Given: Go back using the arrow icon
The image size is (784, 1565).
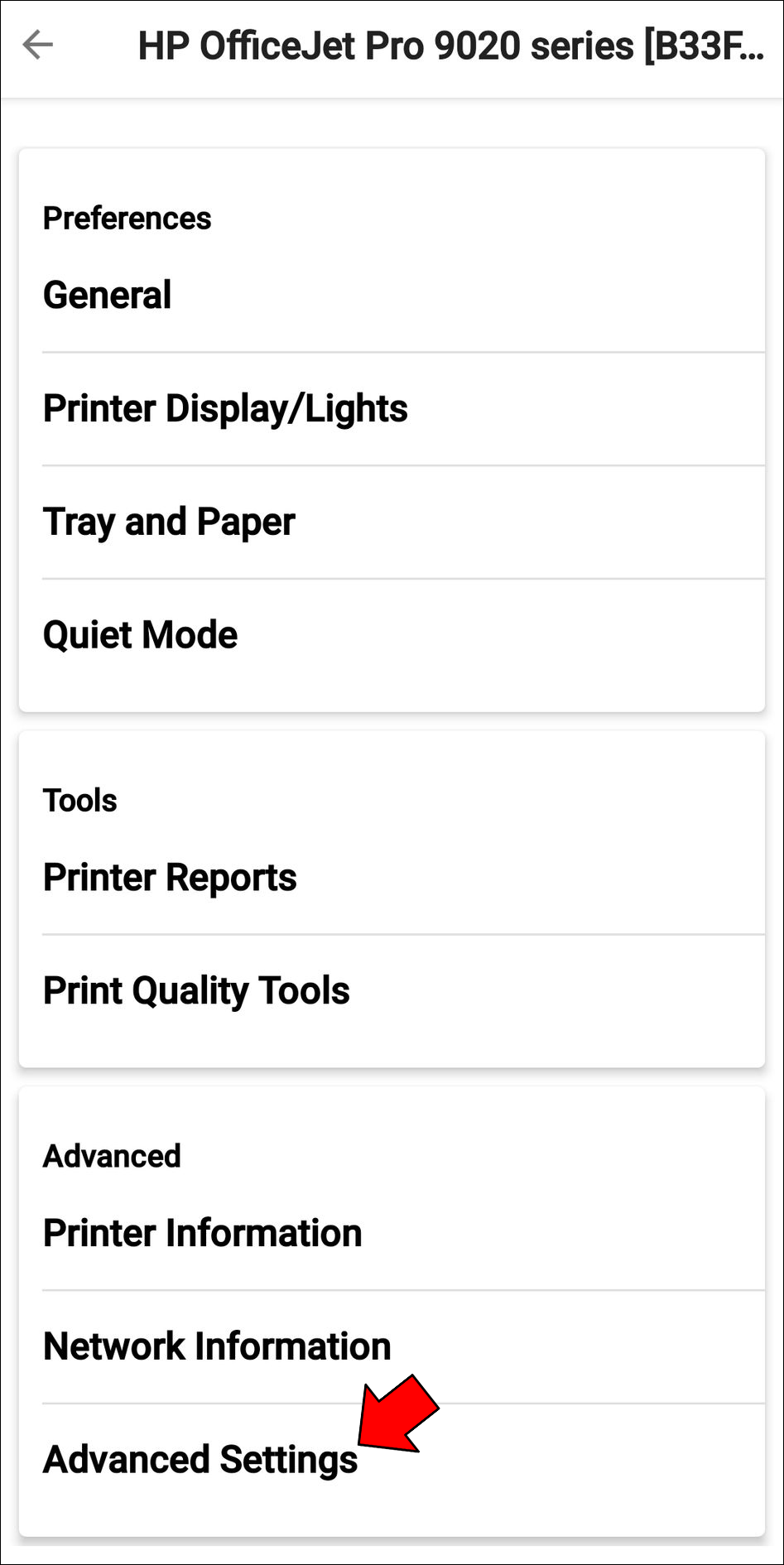Looking at the screenshot, I should click(x=38, y=45).
